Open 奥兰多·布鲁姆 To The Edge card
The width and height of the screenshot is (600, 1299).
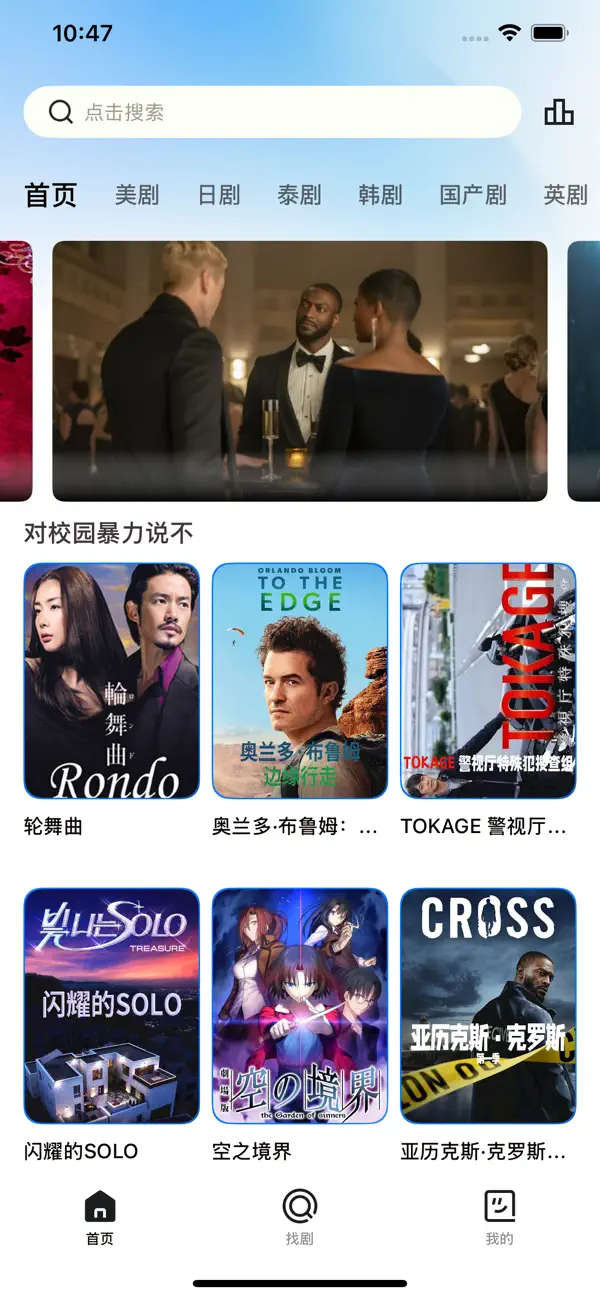300,681
